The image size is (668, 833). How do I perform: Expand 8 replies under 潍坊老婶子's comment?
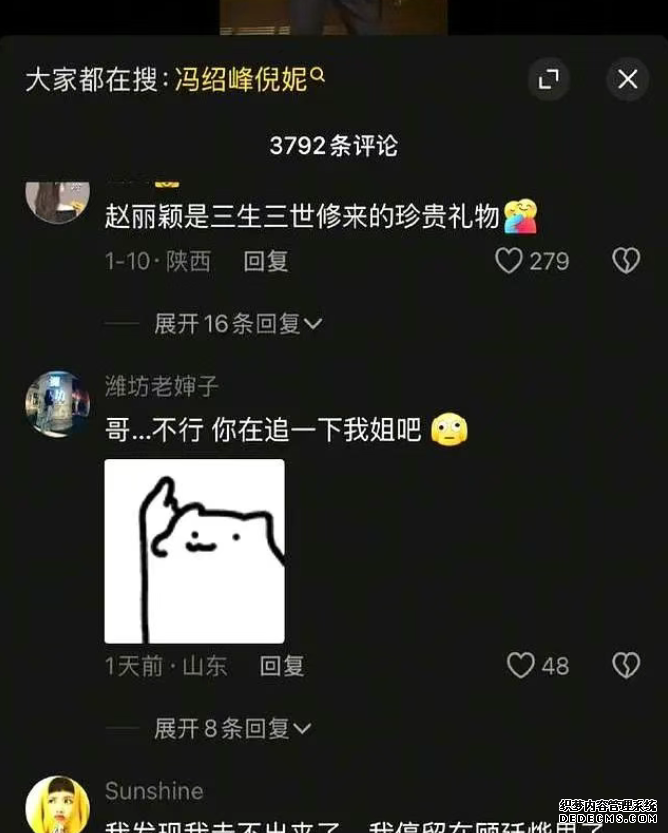pos(232,729)
